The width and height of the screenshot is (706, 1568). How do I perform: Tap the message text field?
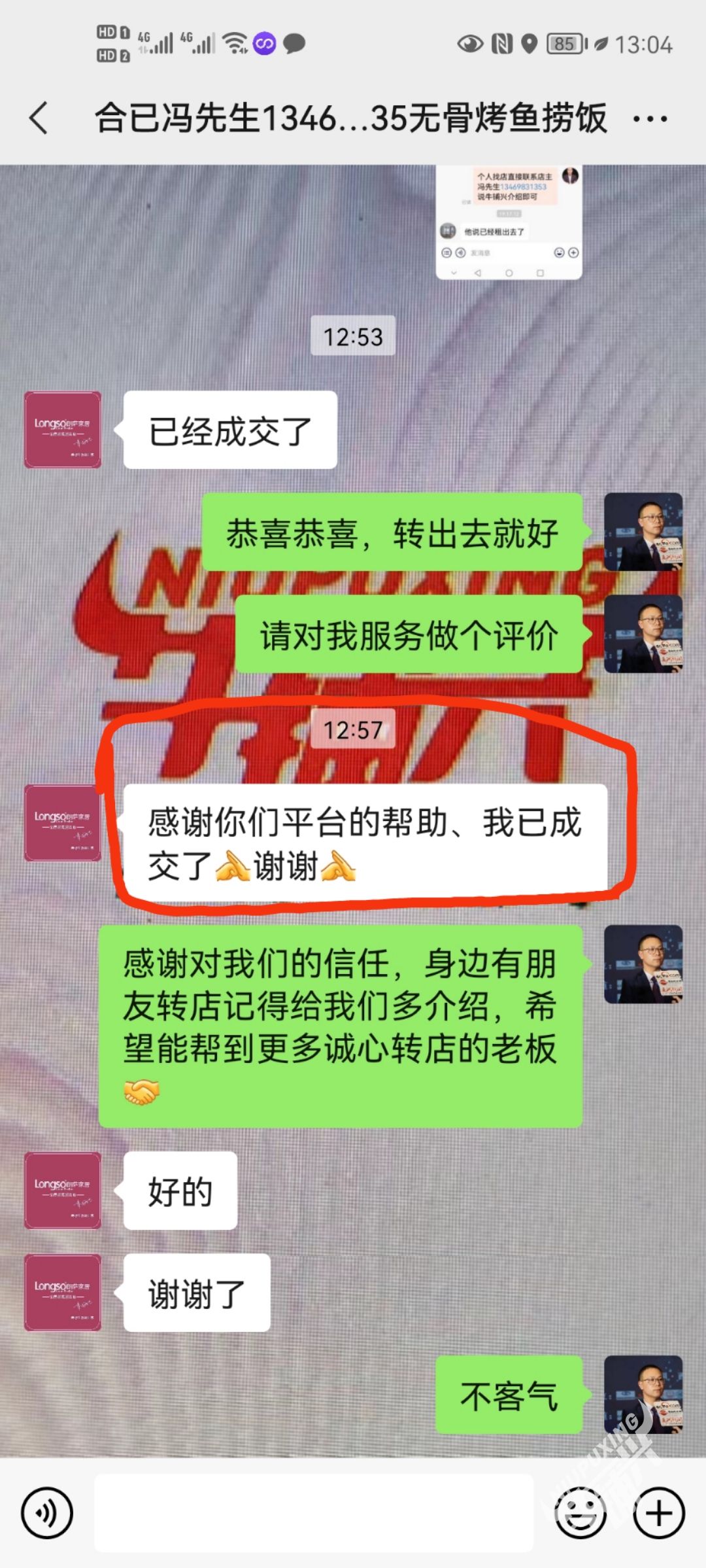click(x=314, y=1512)
